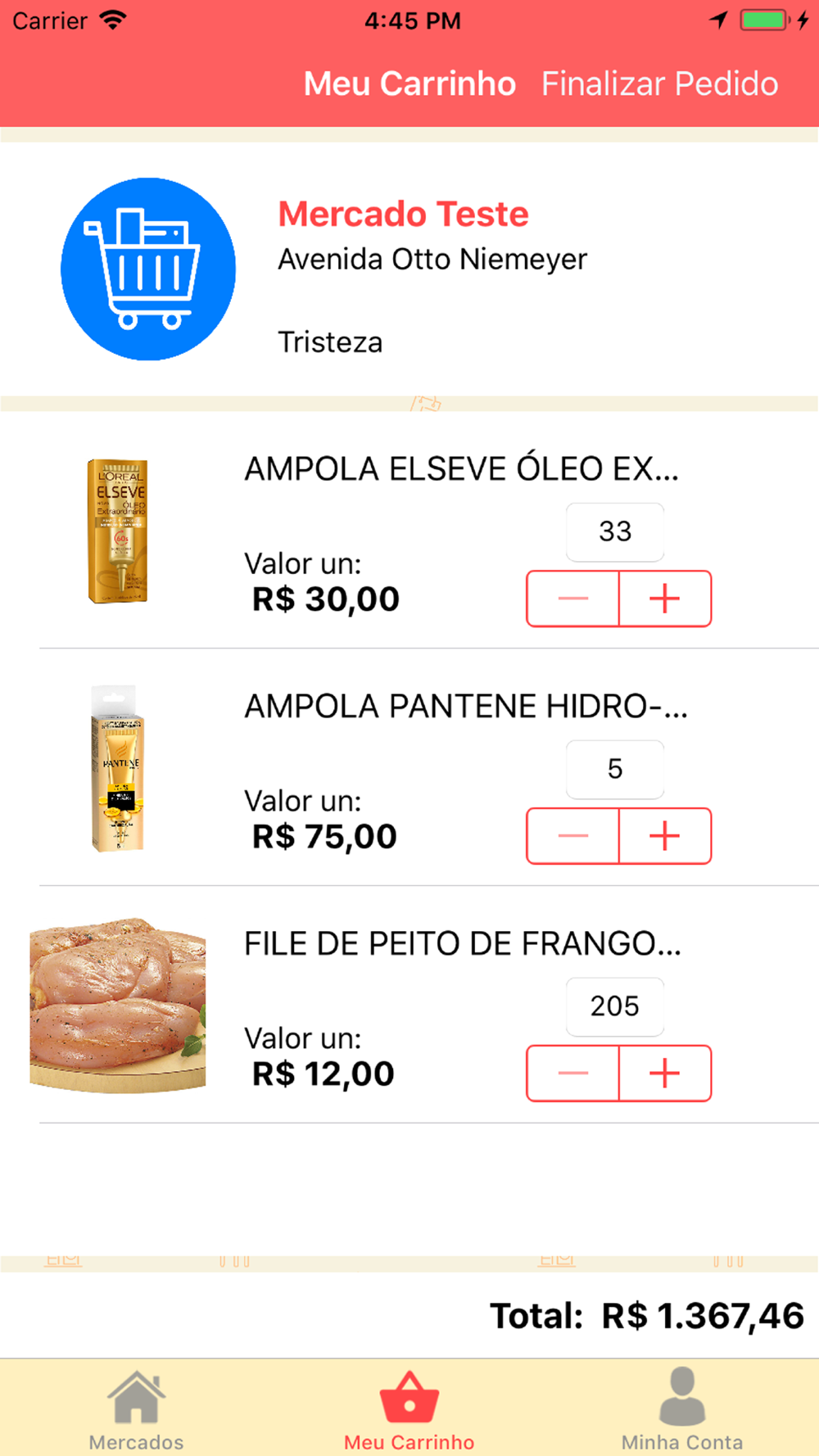Add one more Ampola Pantene Hidro

(x=665, y=836)
